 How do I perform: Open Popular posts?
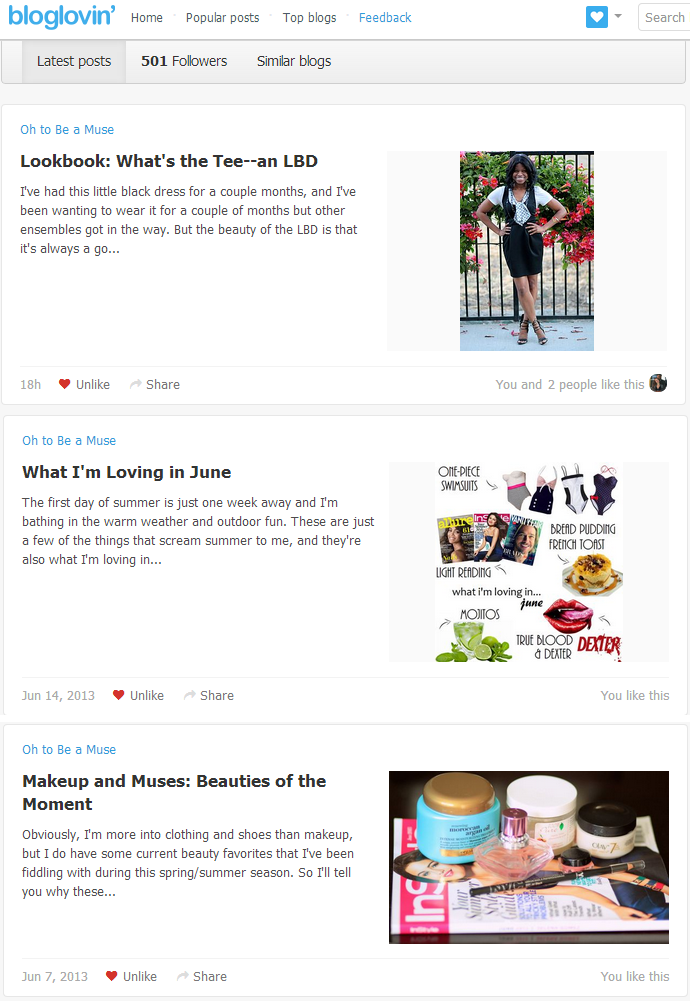222,17
